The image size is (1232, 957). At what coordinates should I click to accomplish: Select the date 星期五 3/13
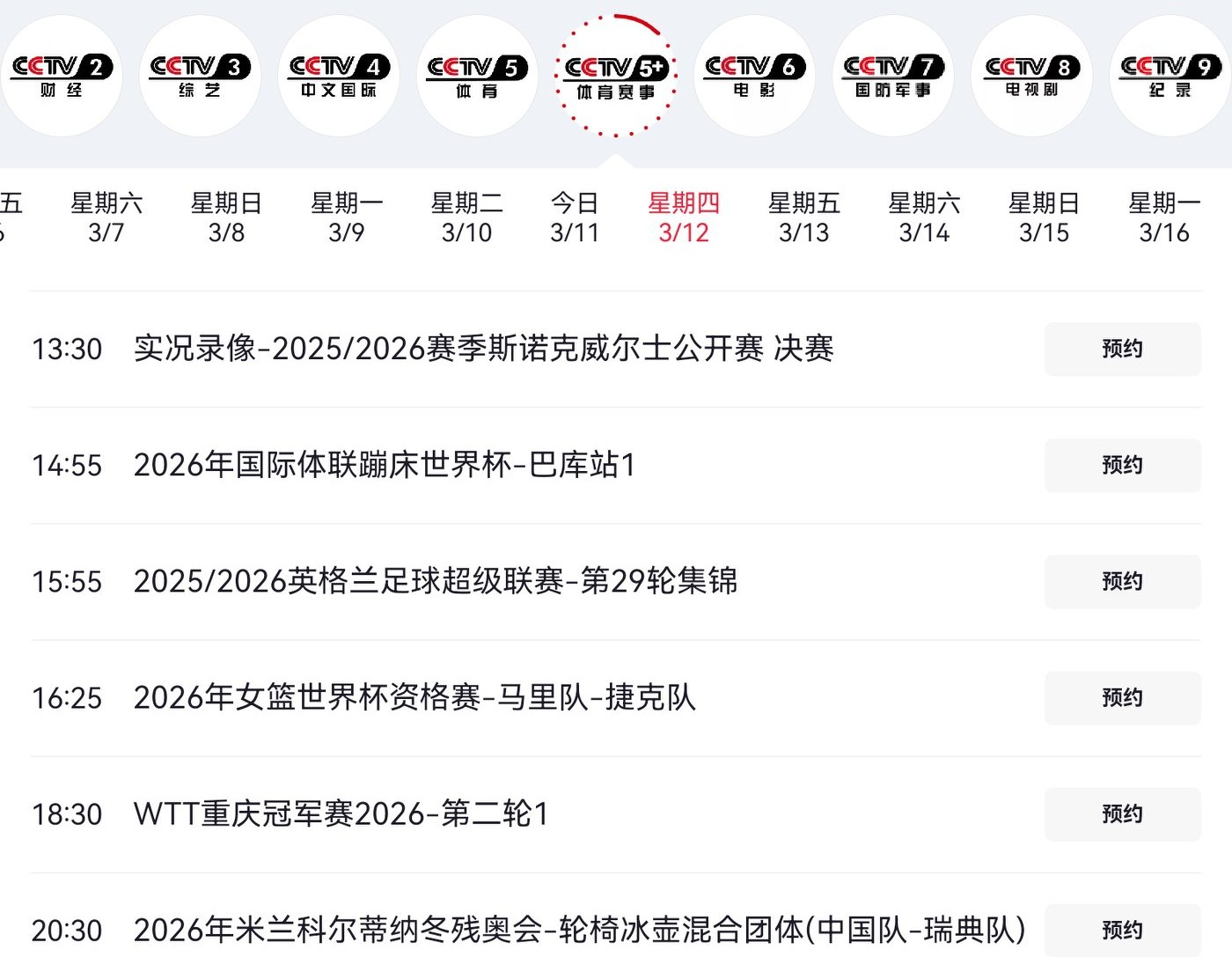[x=803, y=217]
